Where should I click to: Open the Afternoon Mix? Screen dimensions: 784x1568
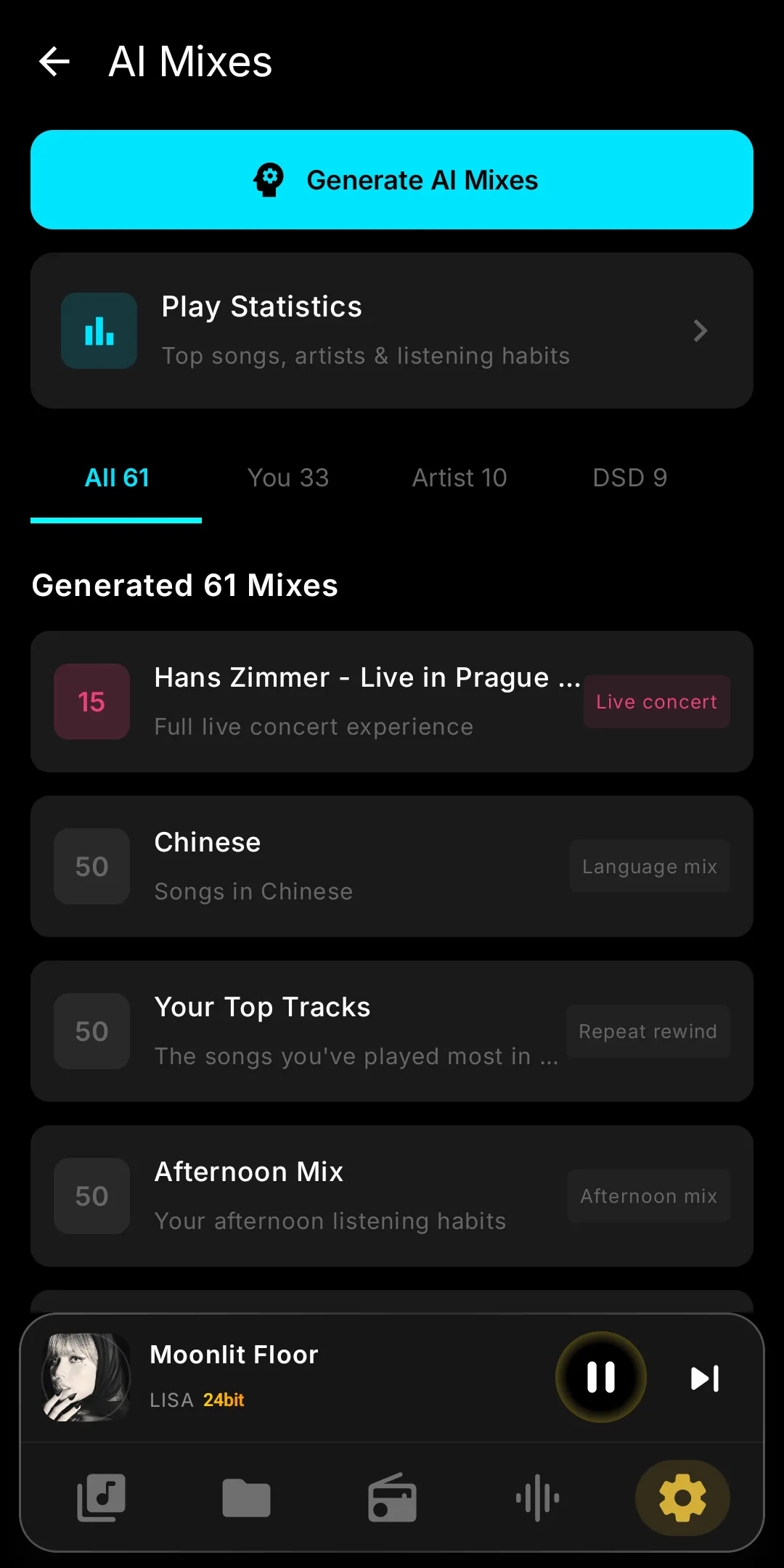(x=392, y=1196)
